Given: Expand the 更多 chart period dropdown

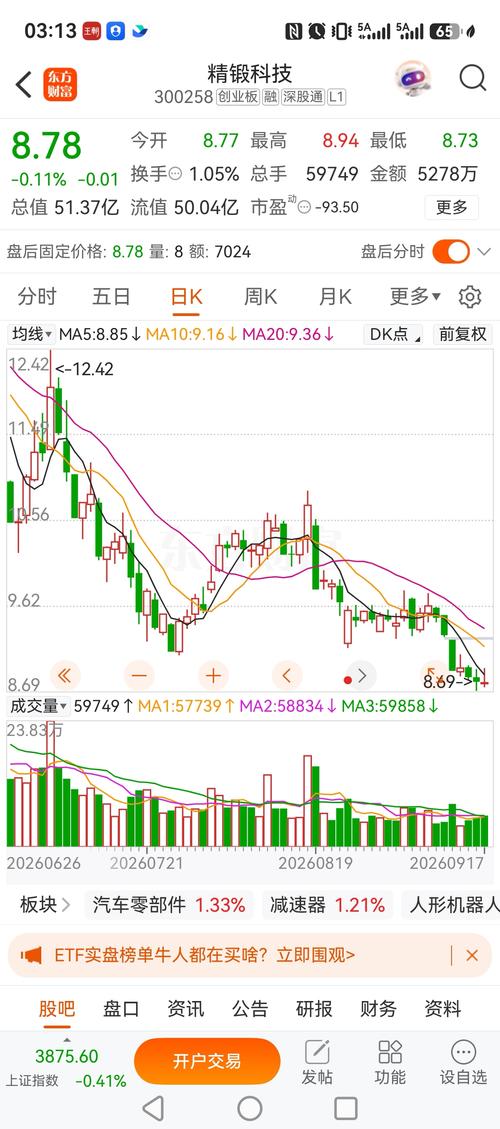Looking at the screenshot, I should 416,296.
